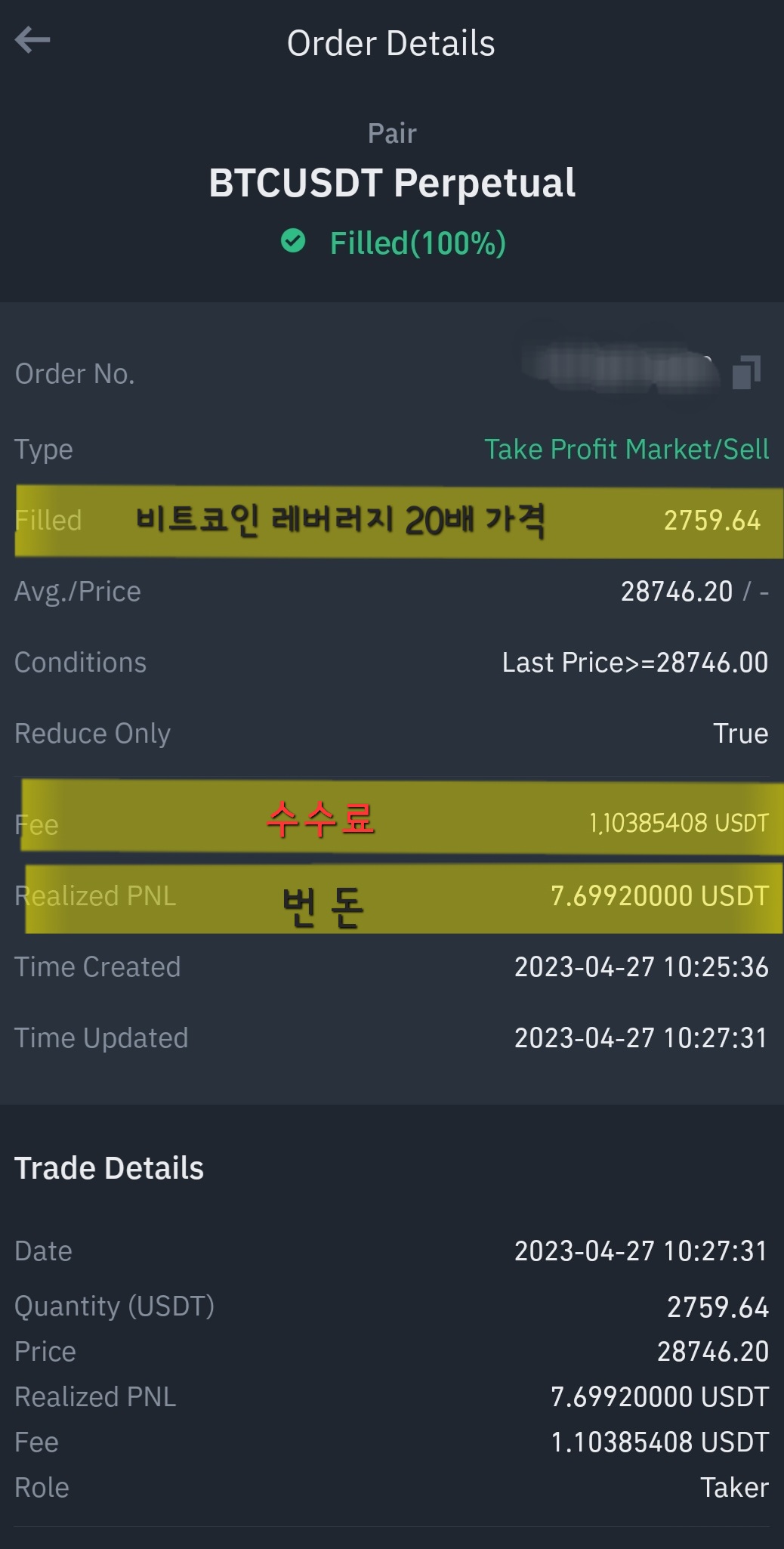Click the Take Profit Market/Sell type label
The width and height of the screenshot is (784, 1549).
click(x=627, y=449)
